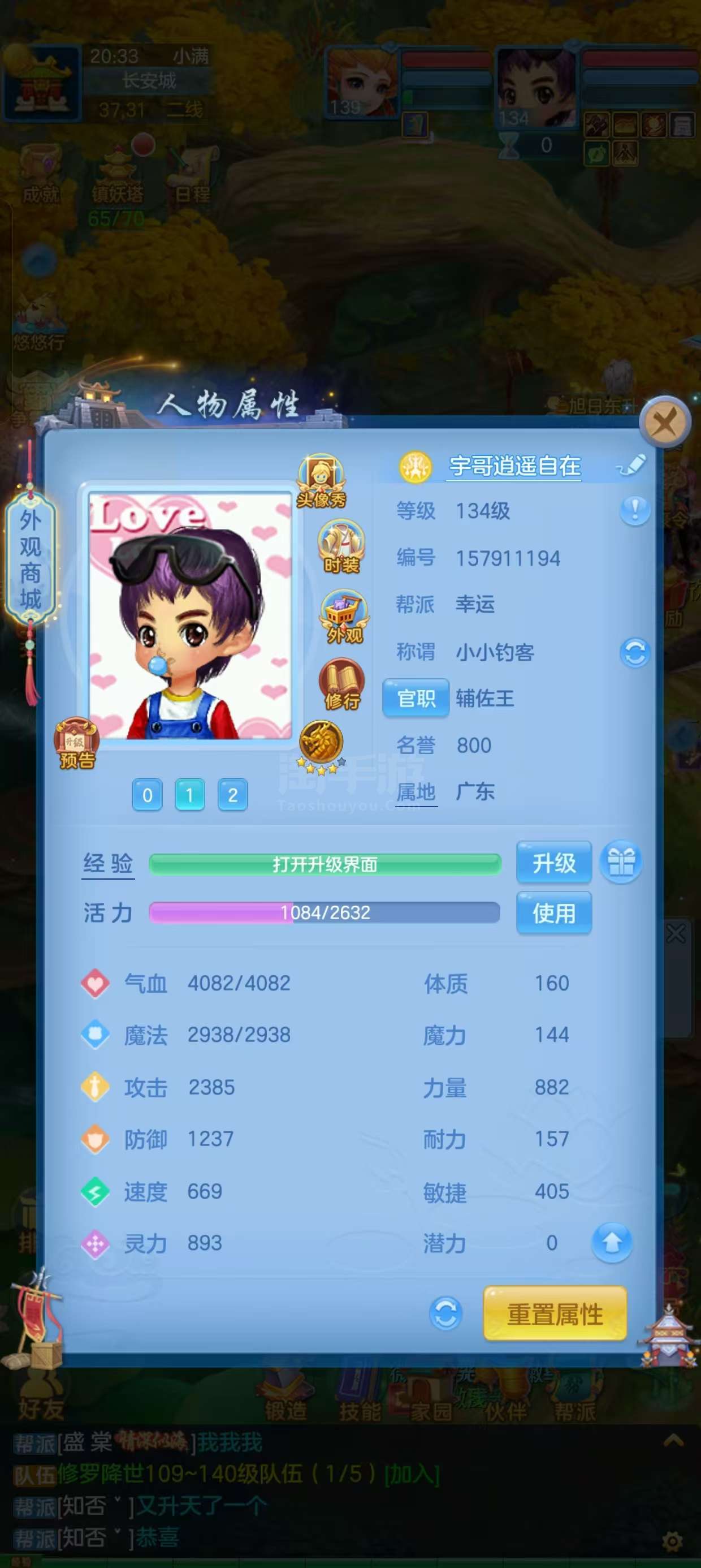The width and height of the screenshot is (701, 1568).
Task: Tap the level info exclamation icon
Action: click(634, 511)
